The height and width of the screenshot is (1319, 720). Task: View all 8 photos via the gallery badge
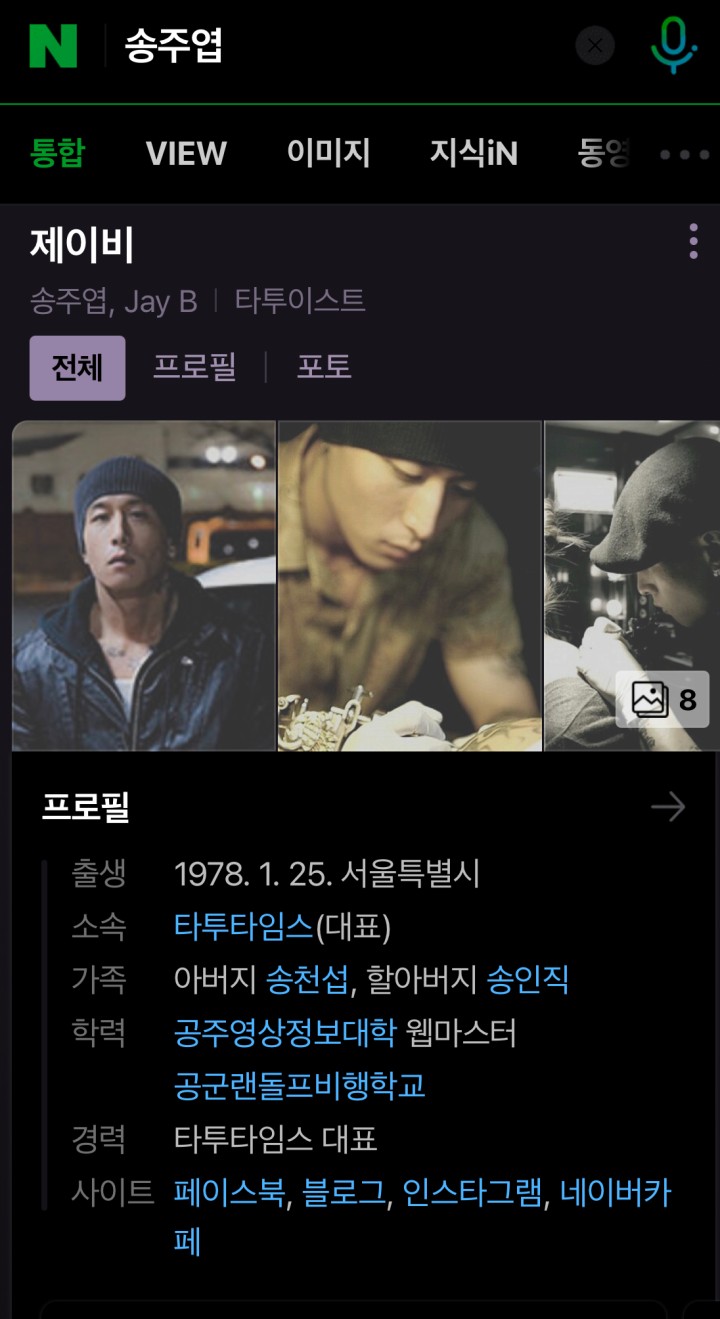[x=663, y=700]
